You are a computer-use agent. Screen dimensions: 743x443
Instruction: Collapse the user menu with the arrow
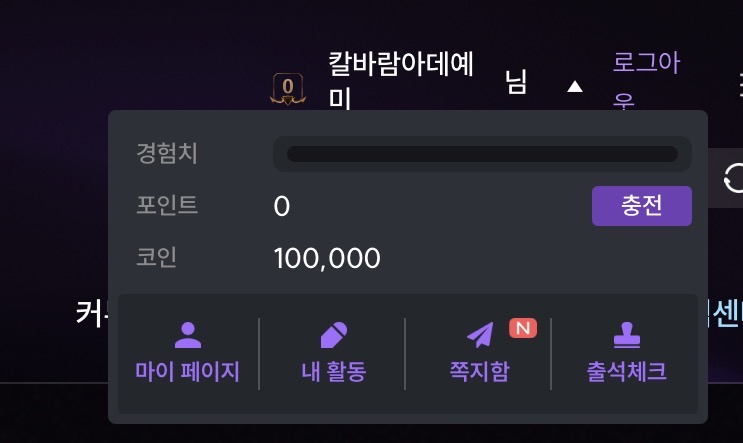pyautogui.click(x=574, y=87)
